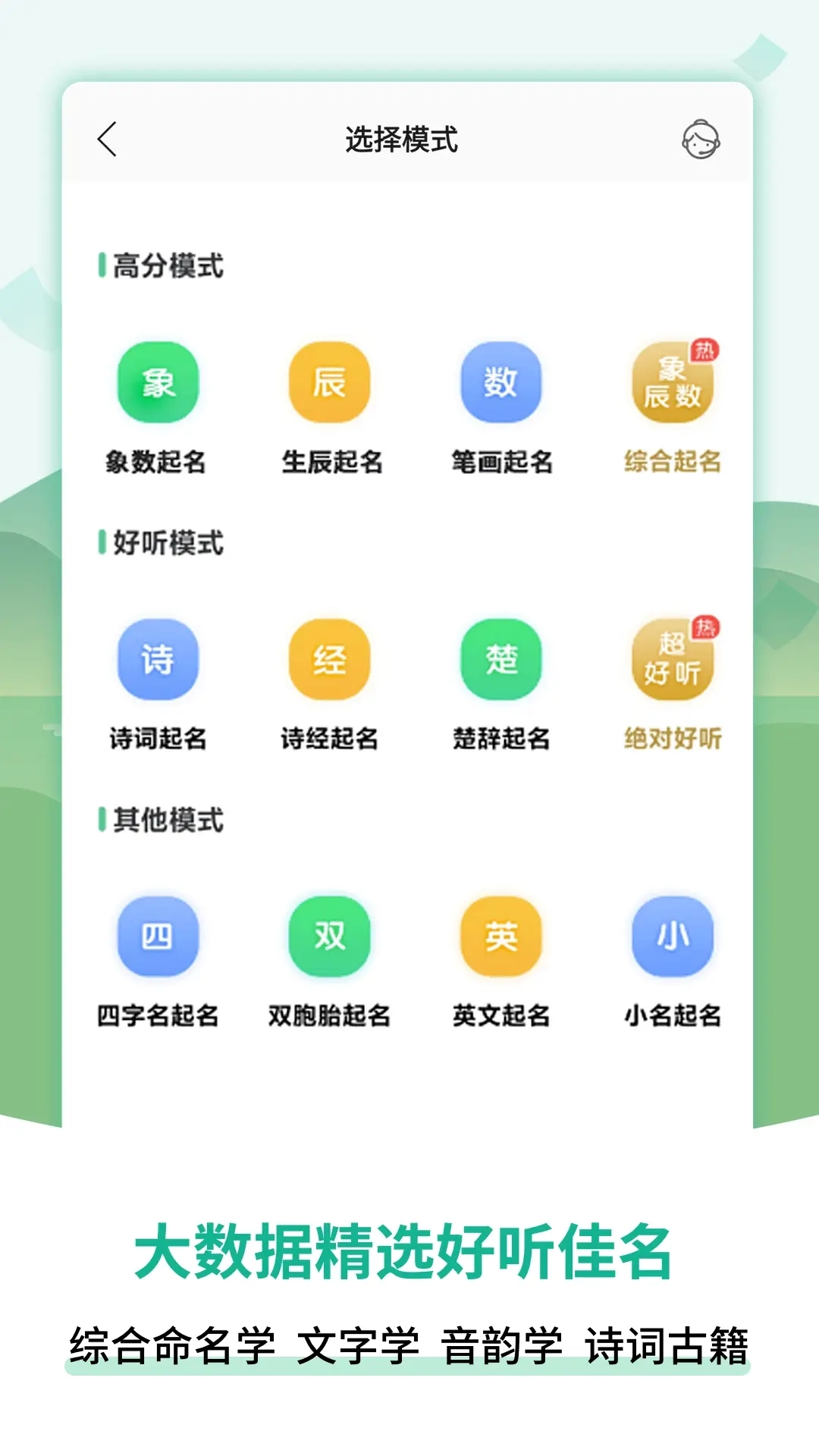This screenshot has height=1456, width=819.
Task: Open 笔画起名 stroke-count naming
Action: 501,383
